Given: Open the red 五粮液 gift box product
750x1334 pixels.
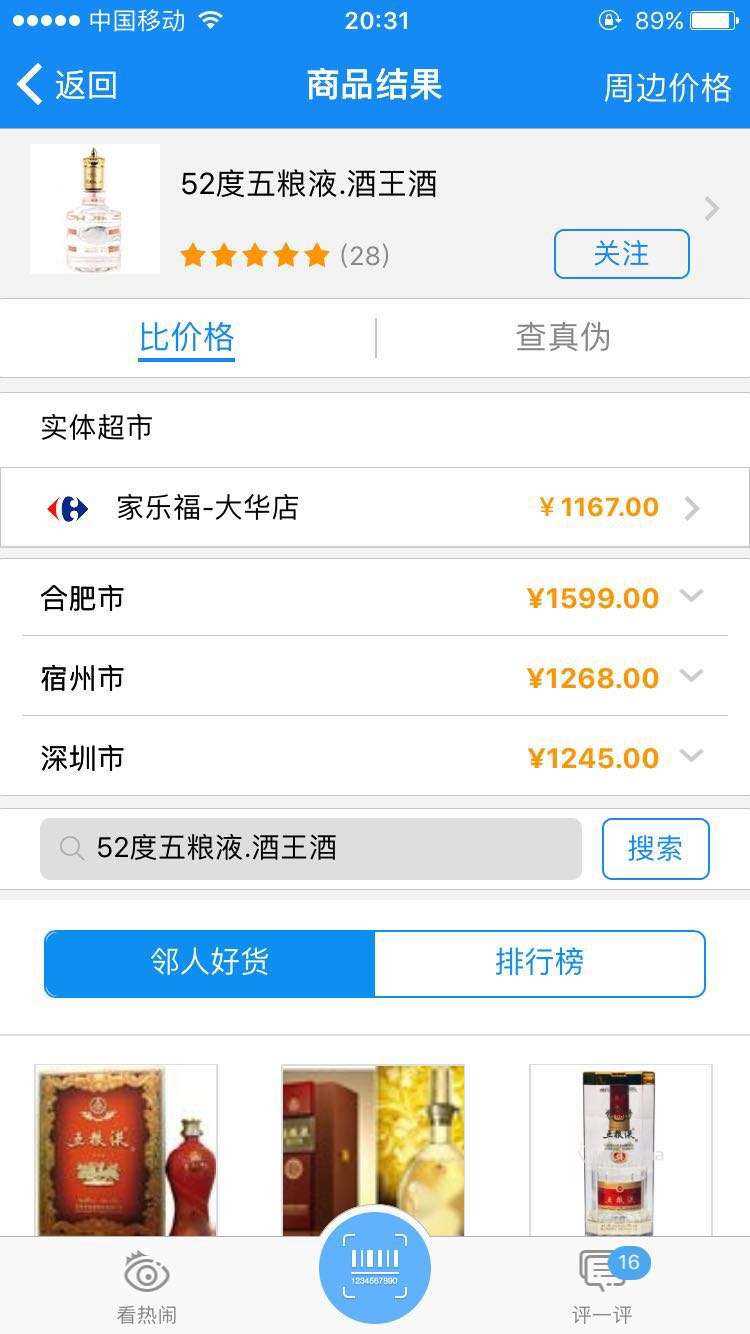Looking at the screenshot, I should point(126,1150).
